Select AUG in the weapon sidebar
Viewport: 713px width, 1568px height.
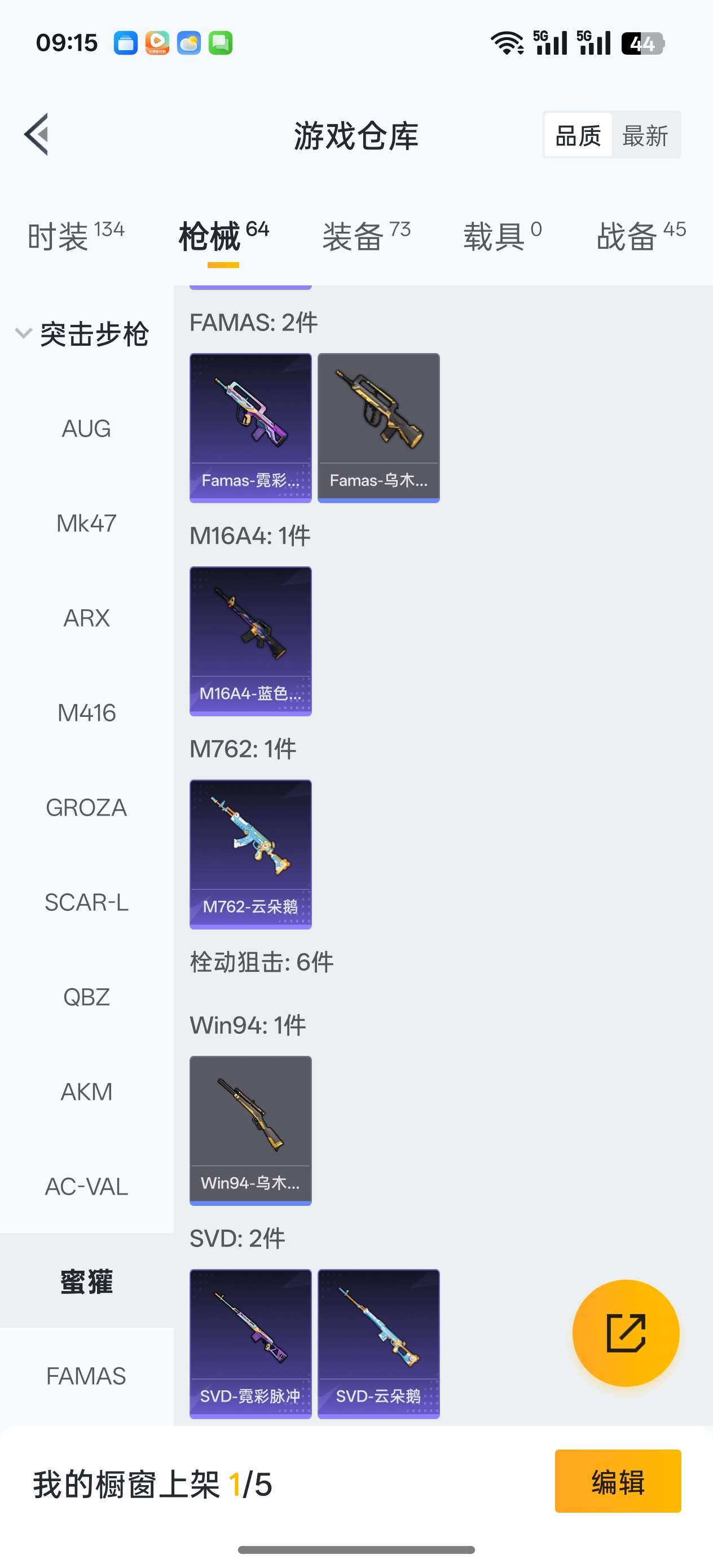(85, 429)
